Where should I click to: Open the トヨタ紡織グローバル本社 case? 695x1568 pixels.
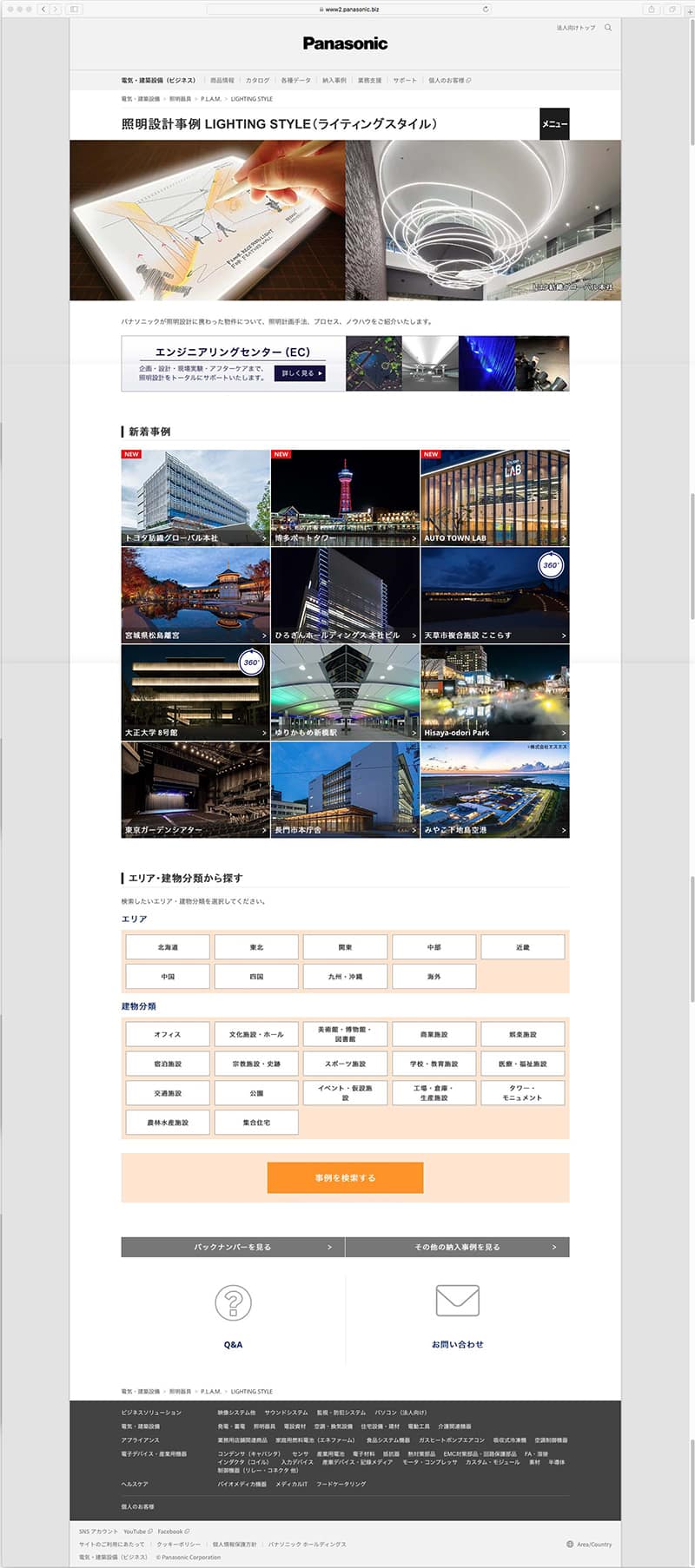(x=195, y=497)
